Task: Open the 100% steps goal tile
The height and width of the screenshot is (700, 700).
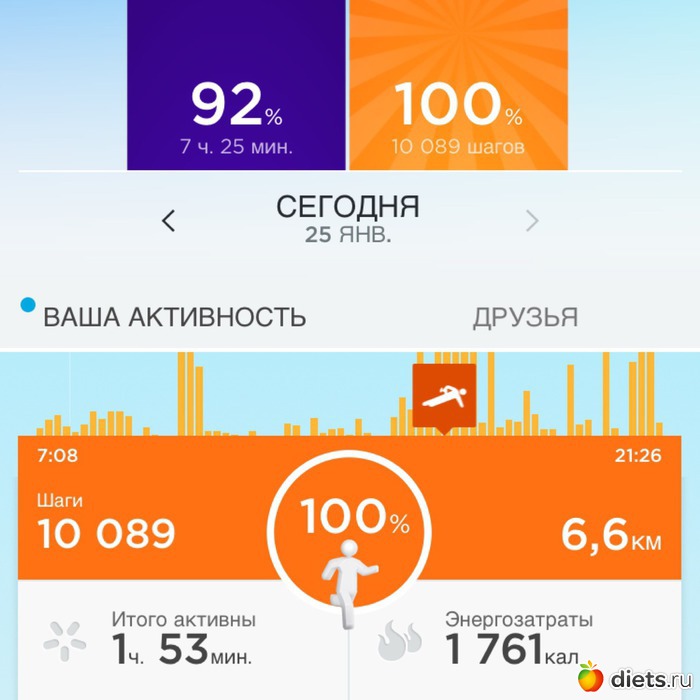Action: point(458,85)
